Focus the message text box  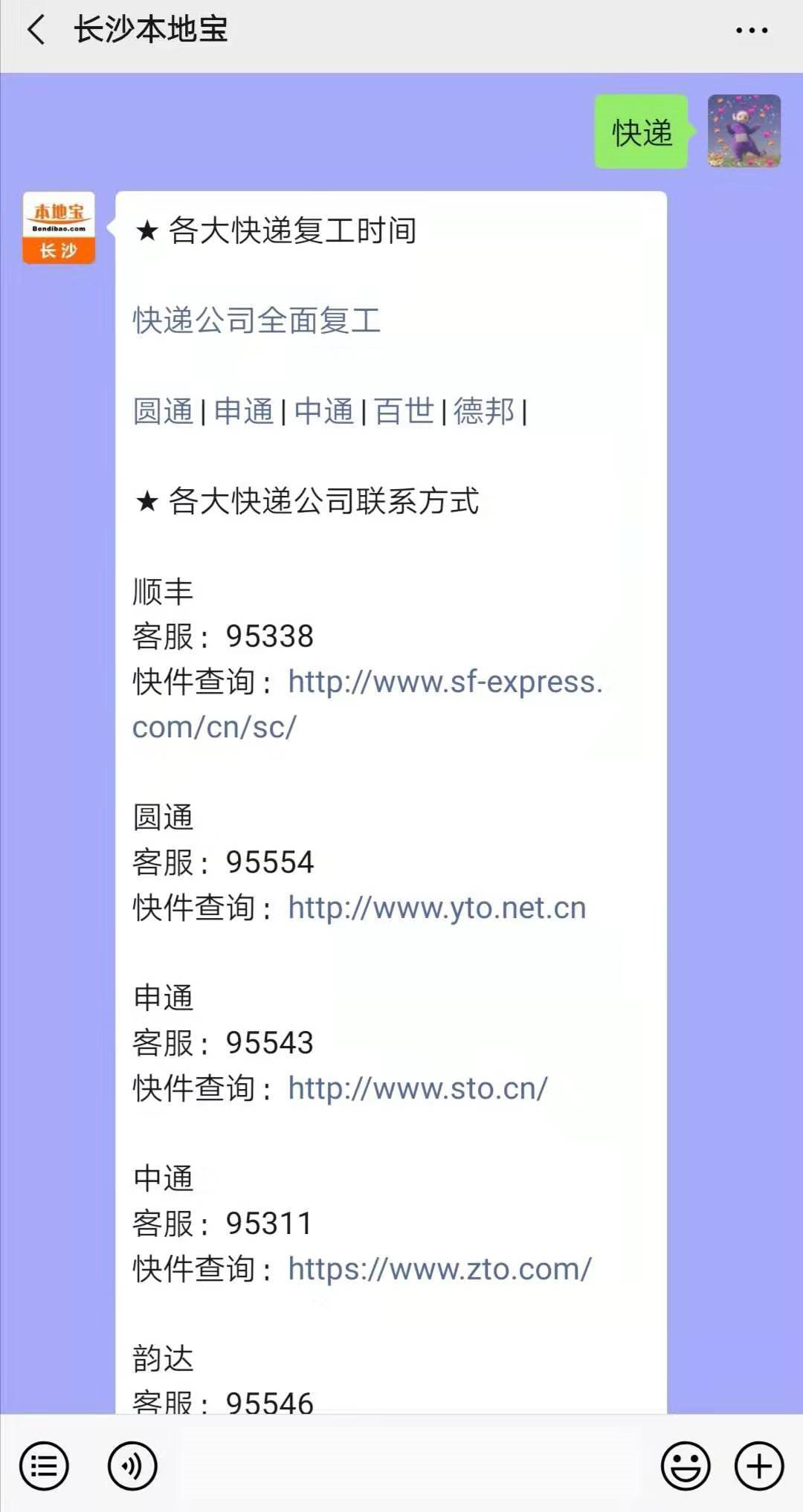point(409,1467)
